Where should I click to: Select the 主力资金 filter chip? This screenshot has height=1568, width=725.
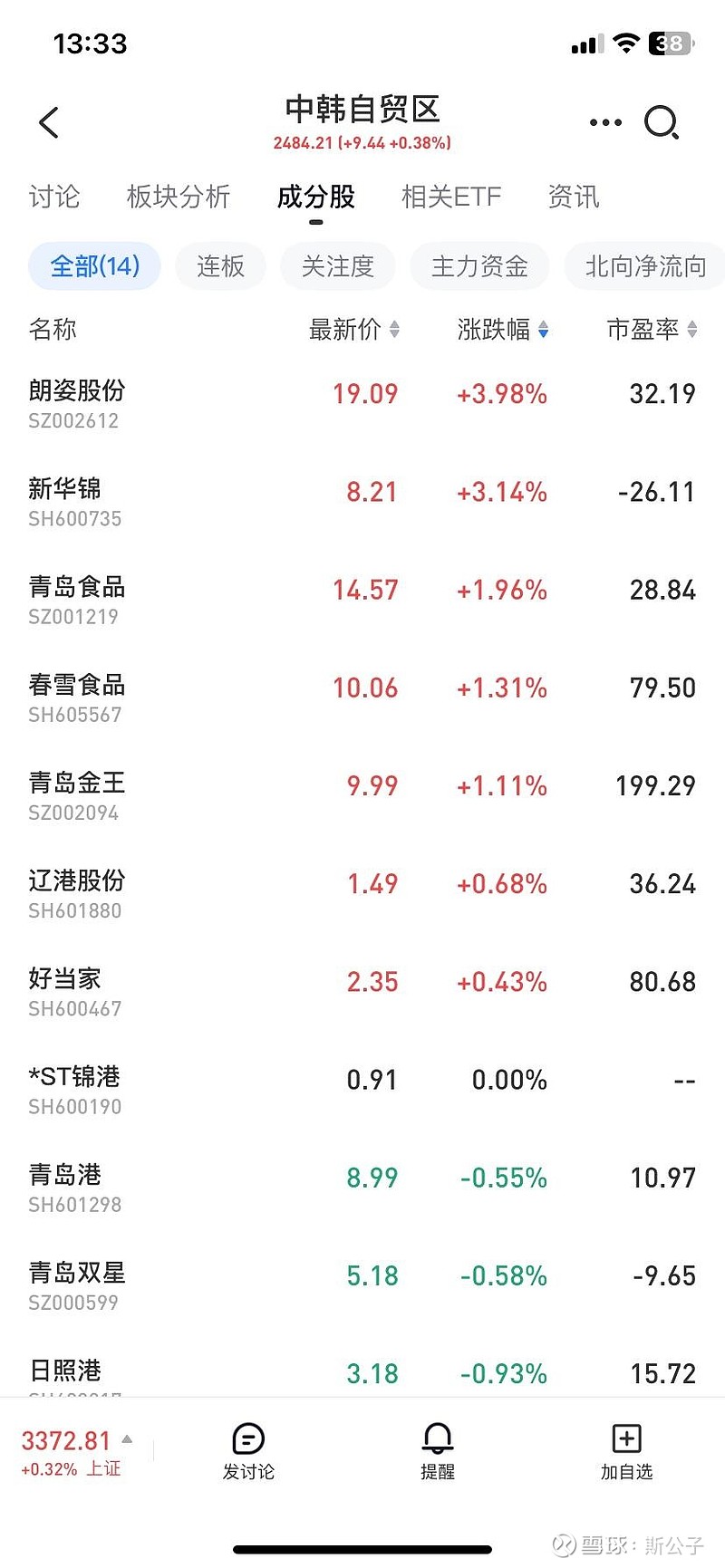[x=479, y=266]
